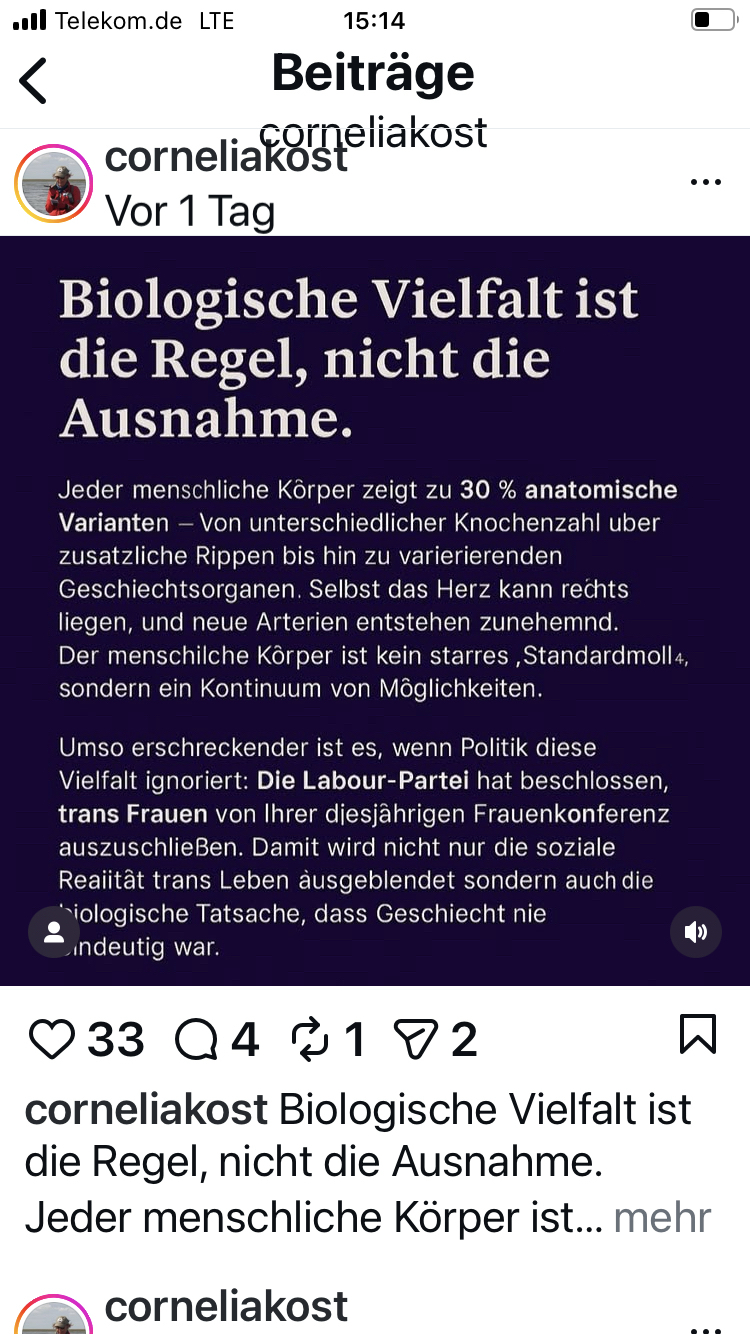The width and height of the screenshot is (750, 1334).
Task: Like the Biologische Vielfalt post
Action: tap(52, 1040)
